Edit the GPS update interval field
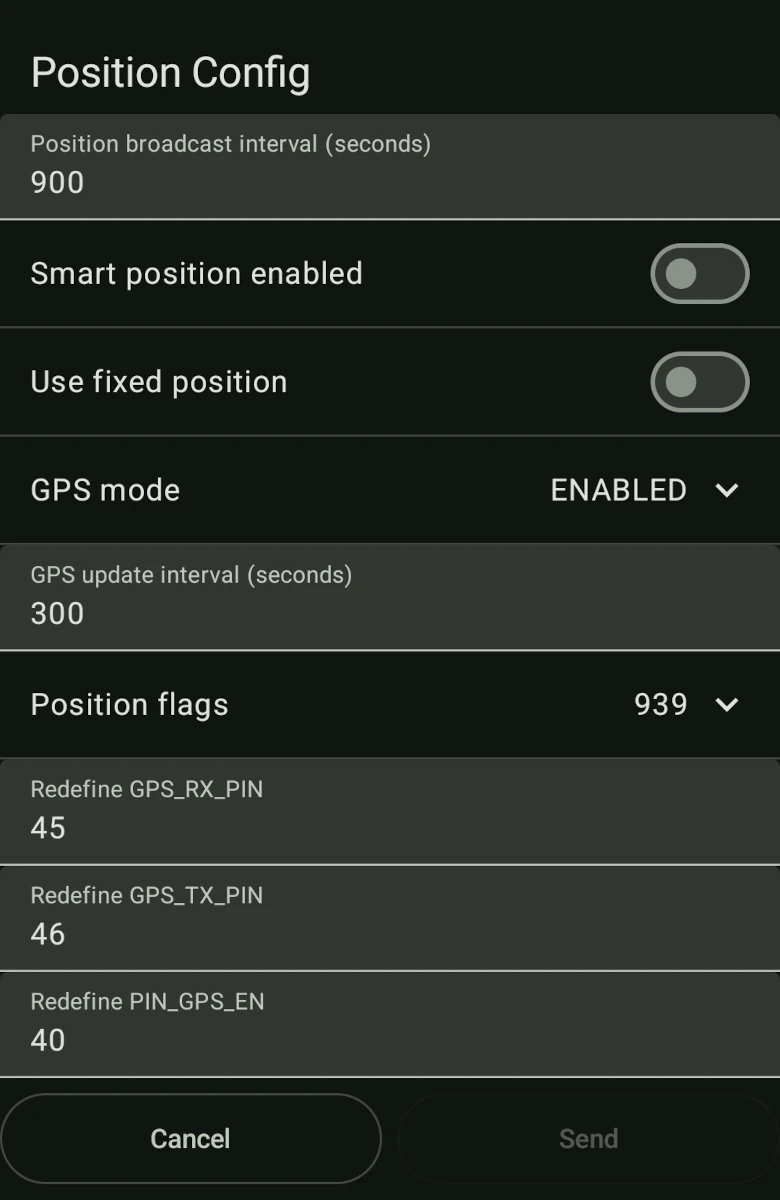This screenshot has width=780, height=1200. pyautogui.click(x=389, y=598)
